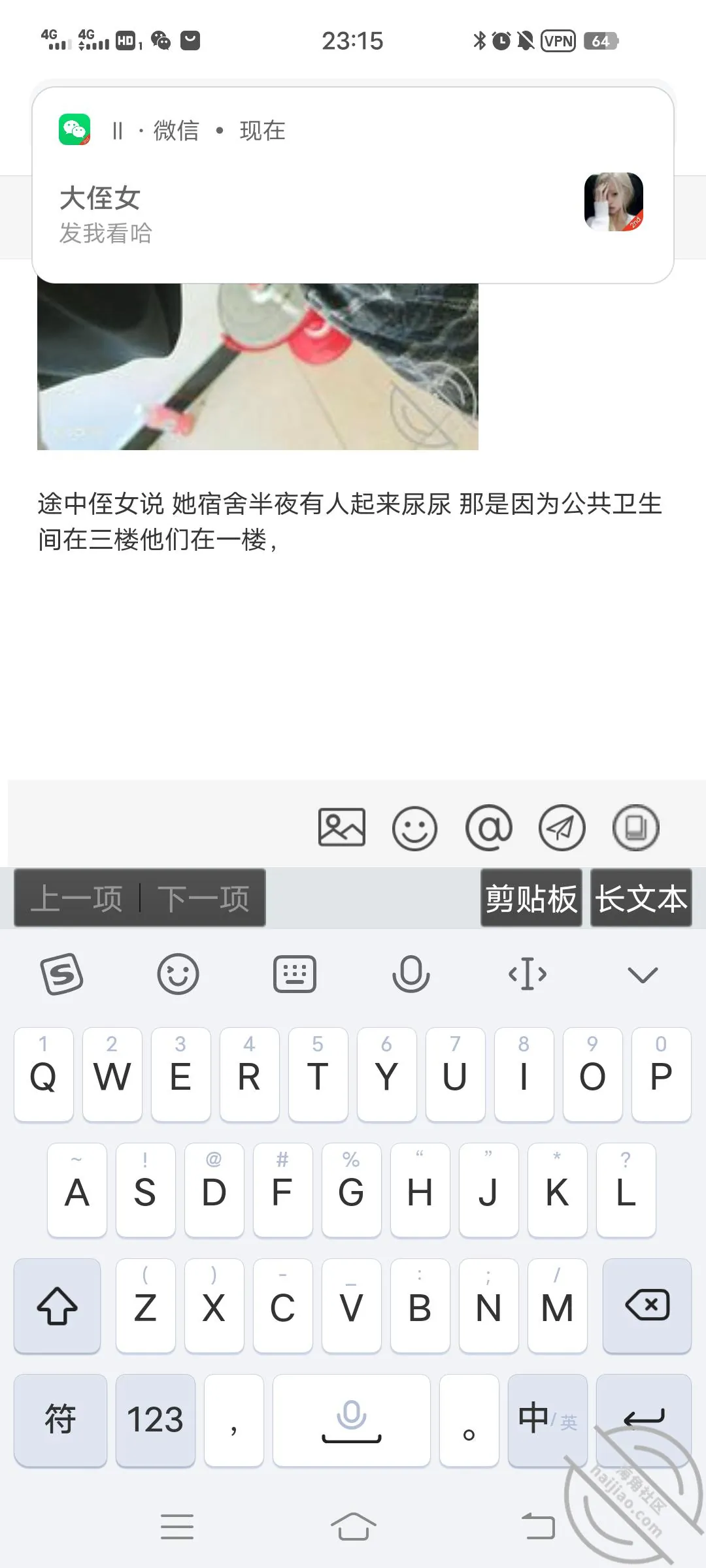Open the cursor movement tool
706x1568 pixels.
[528, 974]
